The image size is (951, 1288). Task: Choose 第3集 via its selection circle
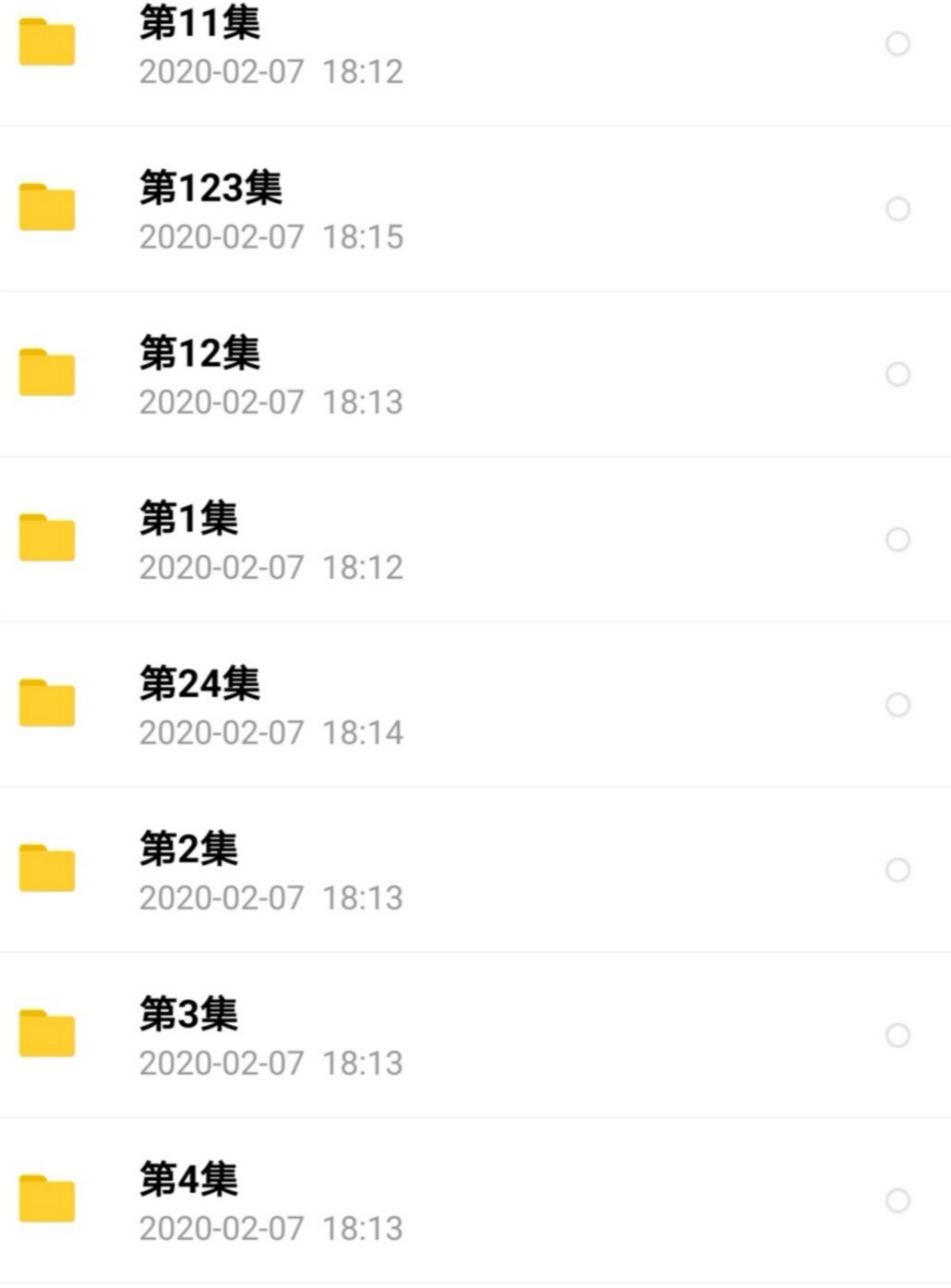(897, 1035)
